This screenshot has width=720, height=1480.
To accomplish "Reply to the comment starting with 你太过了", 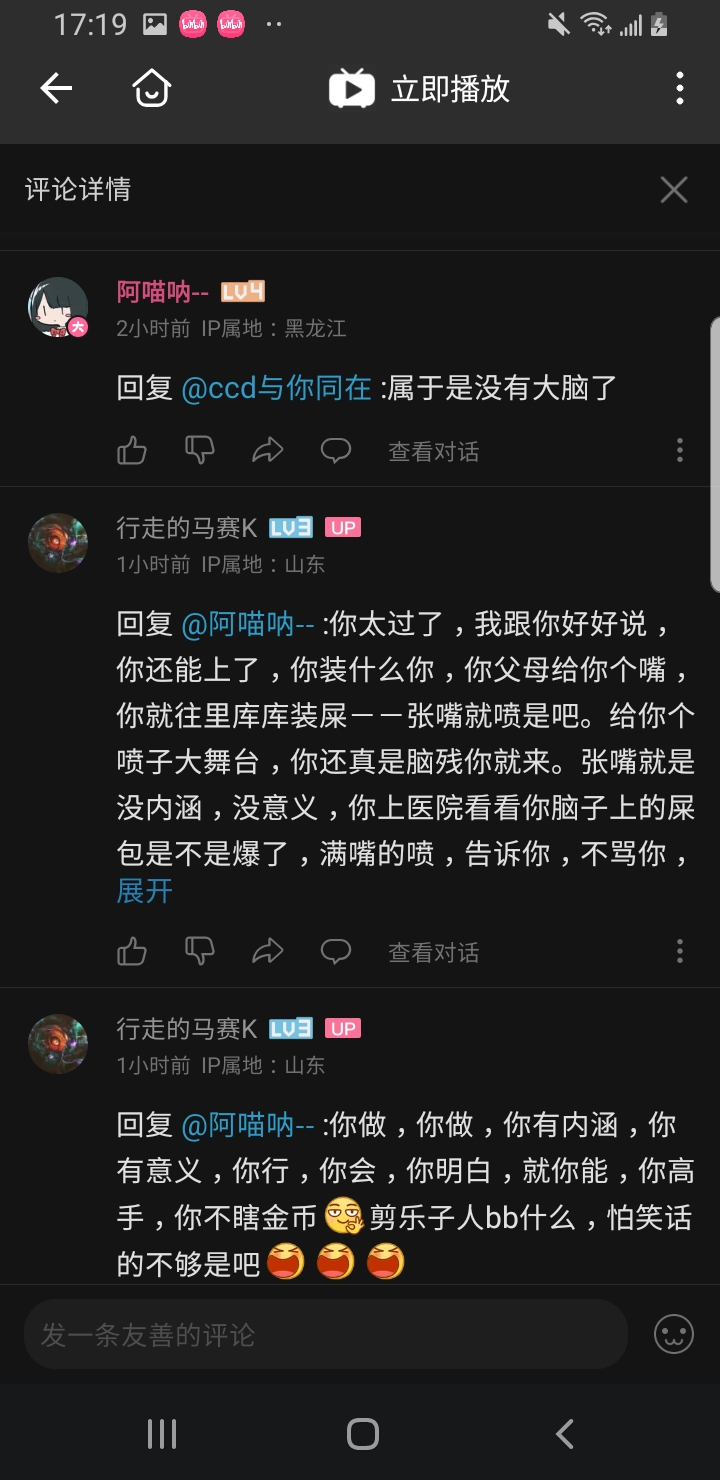I will pos(336,951).
